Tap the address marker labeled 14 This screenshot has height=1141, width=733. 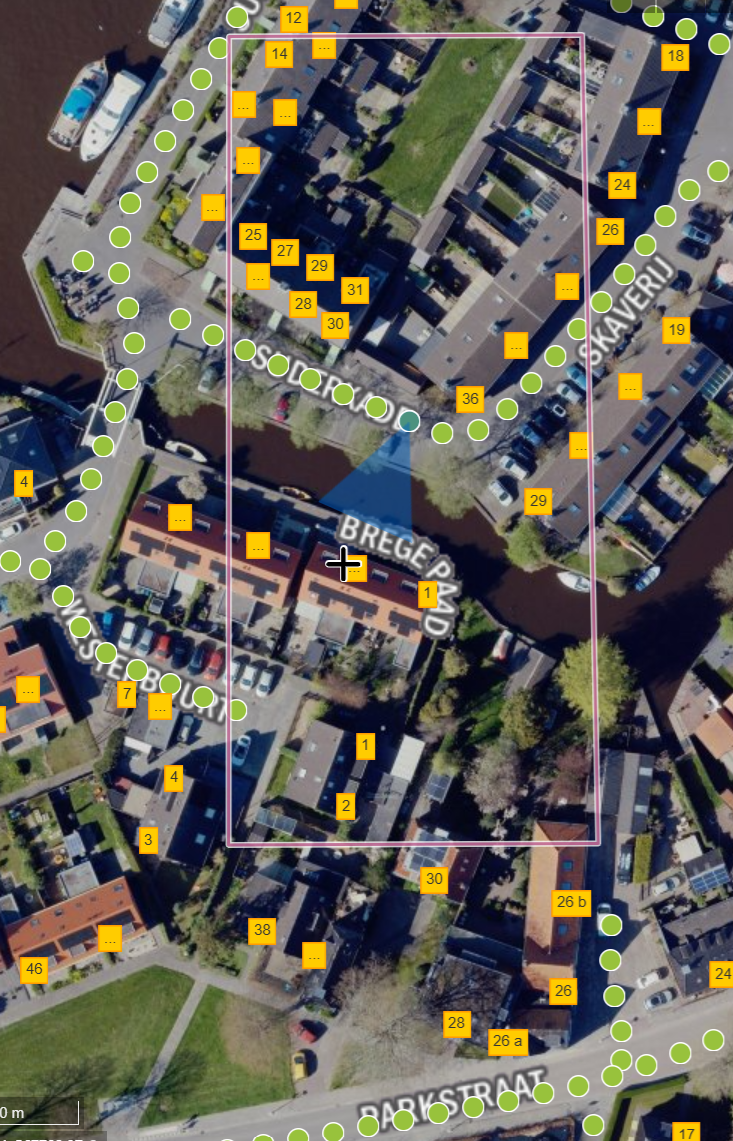(279, 54)
